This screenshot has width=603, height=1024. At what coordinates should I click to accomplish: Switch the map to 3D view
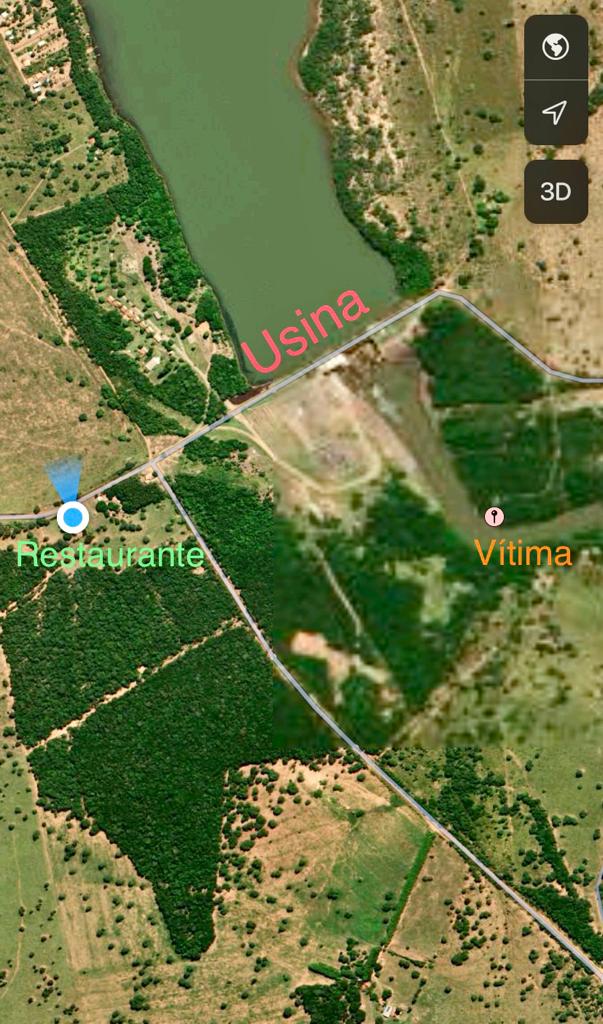coord(555,192)
